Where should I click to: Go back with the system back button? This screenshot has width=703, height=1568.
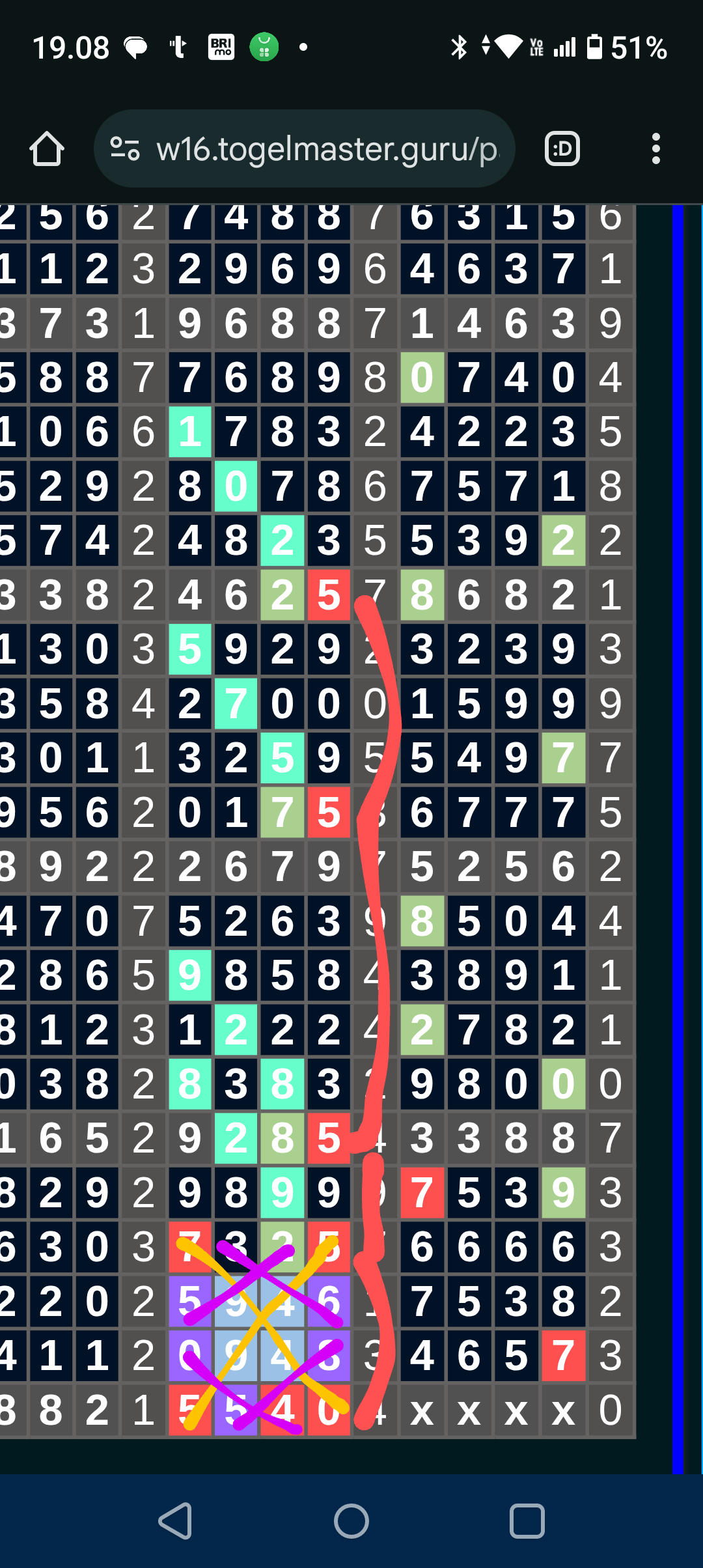[x=176, y=1521]
